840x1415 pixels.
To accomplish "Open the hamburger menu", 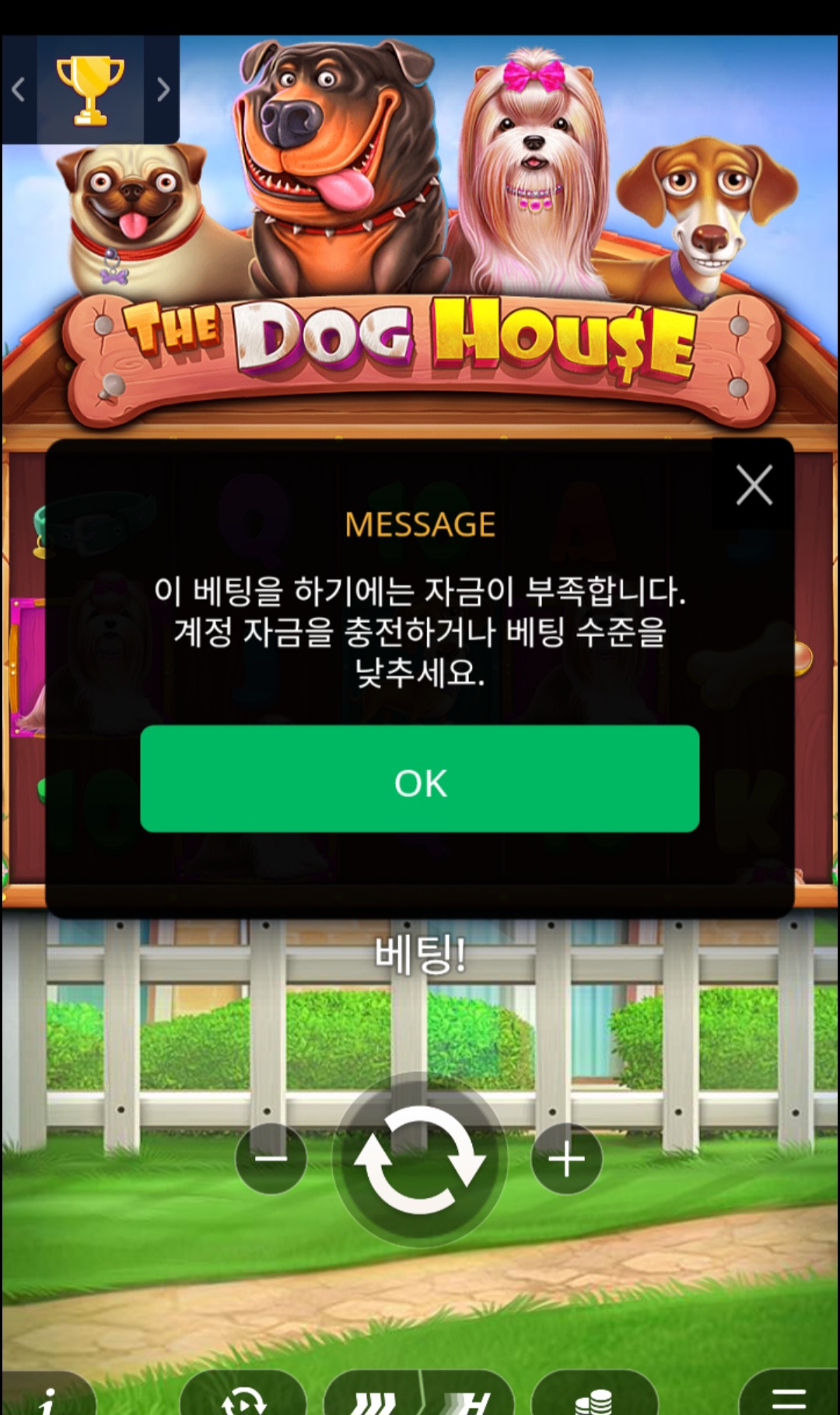I will click(x=789, y=1398).
